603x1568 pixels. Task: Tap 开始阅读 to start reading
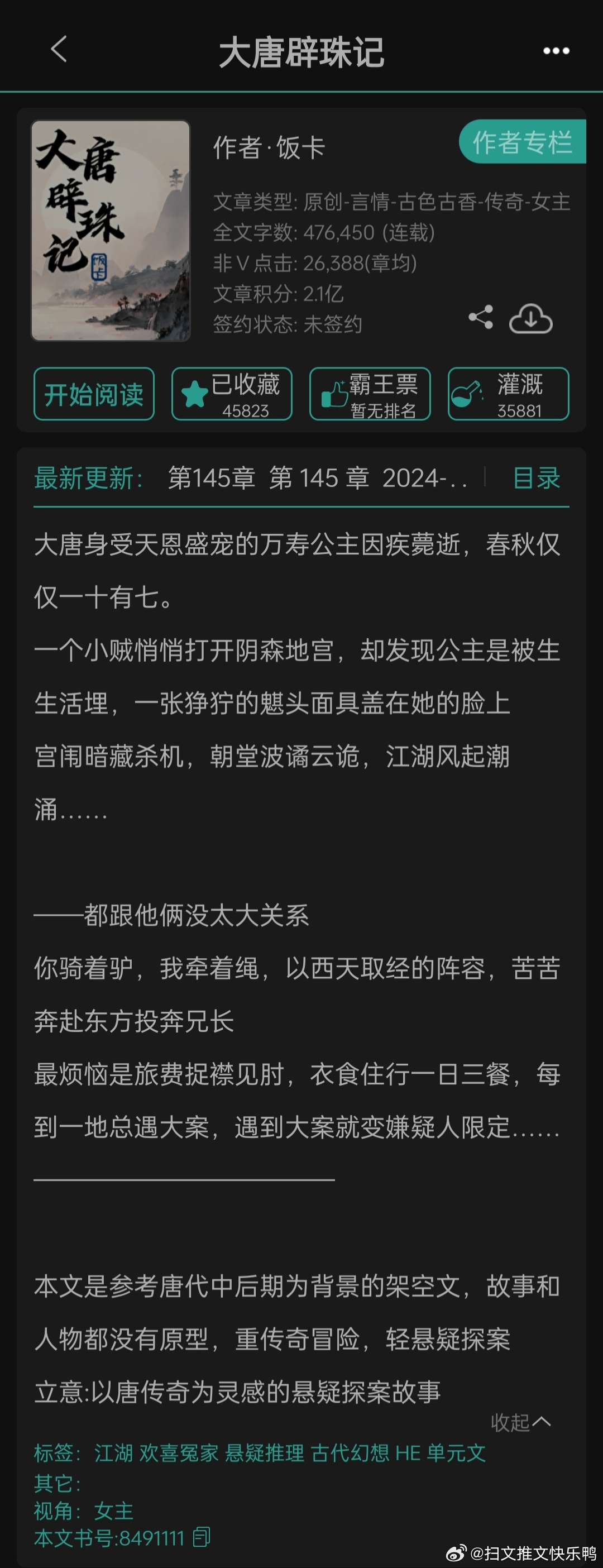pyautogui.click(x=94, y=394)
